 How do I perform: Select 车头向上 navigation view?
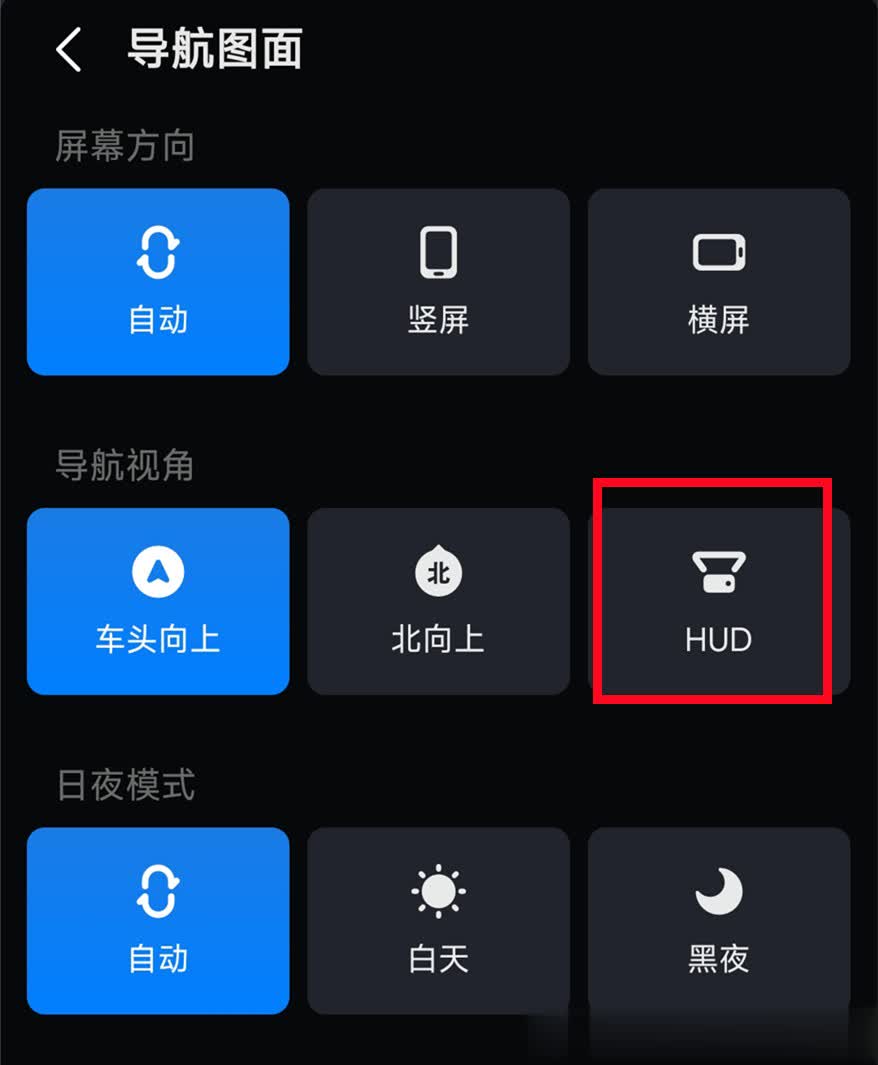click(158, 601)
